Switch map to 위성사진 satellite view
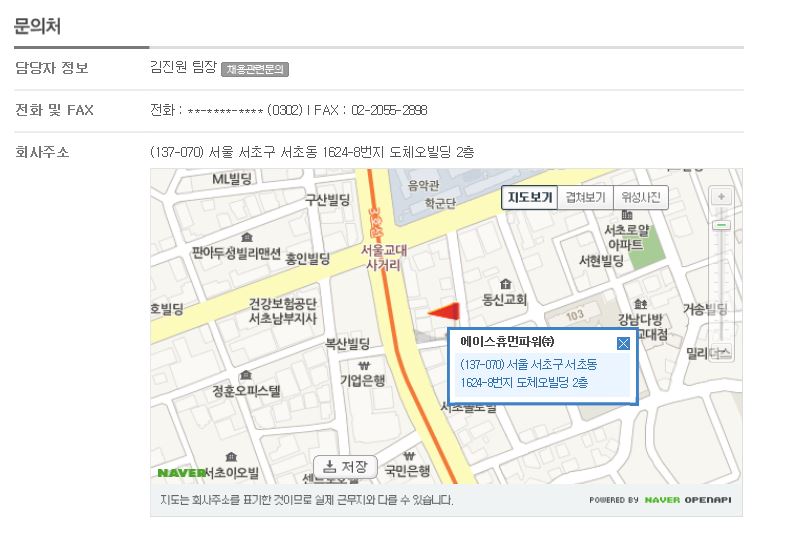Screen dimensions: 799x544 641,197
